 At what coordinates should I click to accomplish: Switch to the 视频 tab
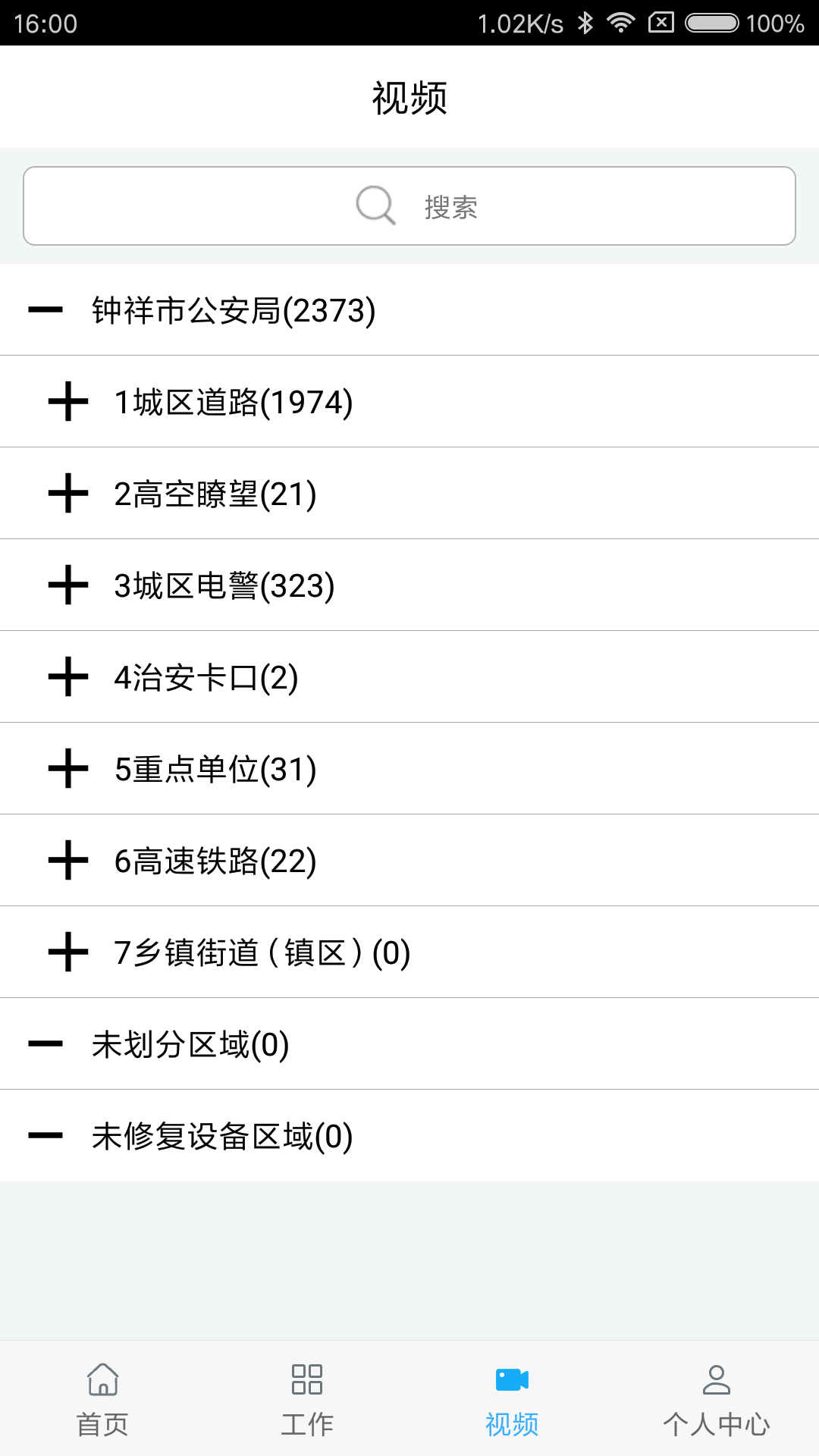click(x=512, y=1403)
